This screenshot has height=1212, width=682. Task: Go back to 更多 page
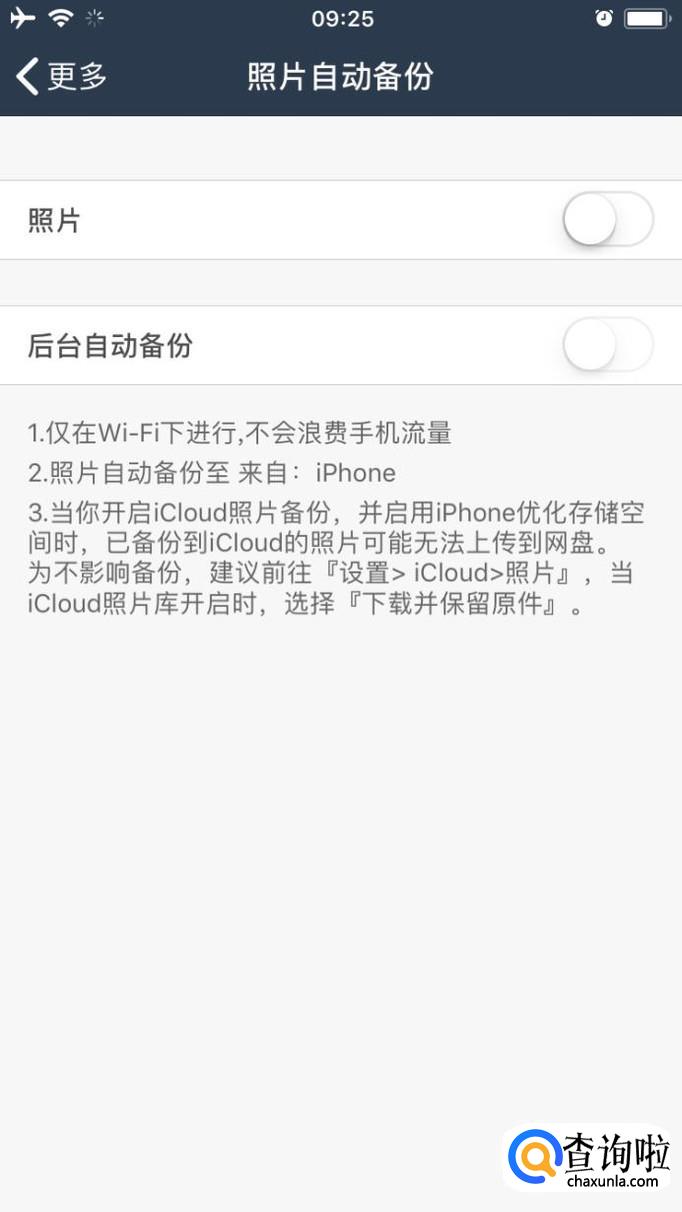click(60, 76)
